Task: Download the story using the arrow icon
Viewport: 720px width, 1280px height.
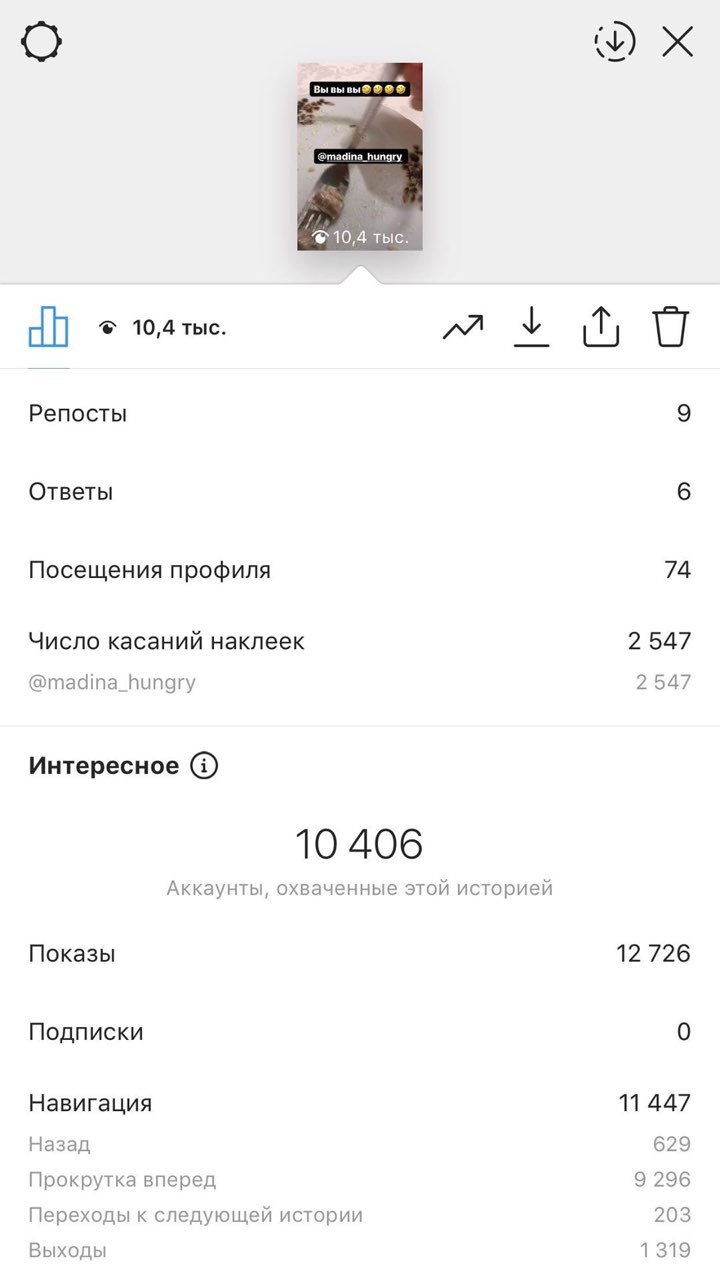Action: point(532,327)
